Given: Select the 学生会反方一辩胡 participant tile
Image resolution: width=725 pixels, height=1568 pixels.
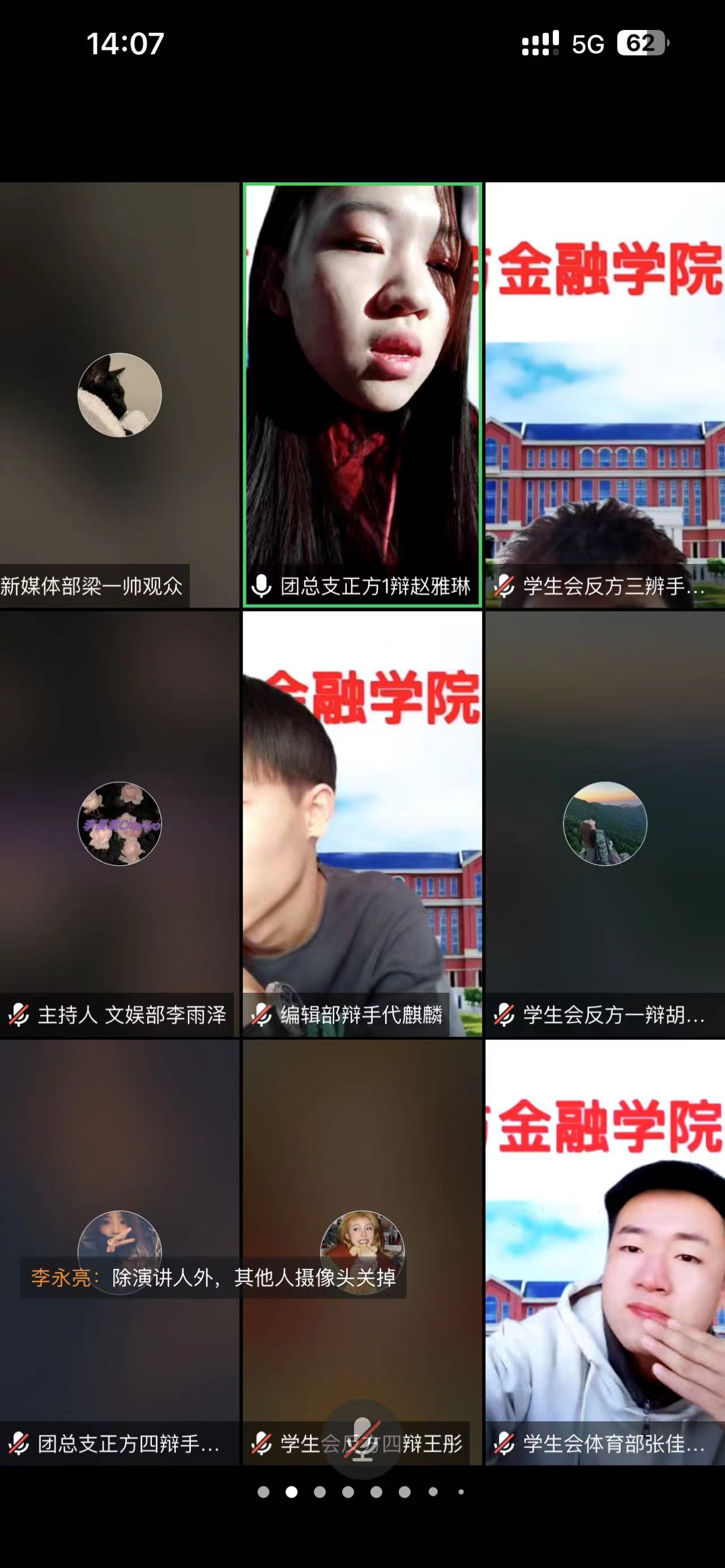Looking at the screenshot, I should click(604, 823).
